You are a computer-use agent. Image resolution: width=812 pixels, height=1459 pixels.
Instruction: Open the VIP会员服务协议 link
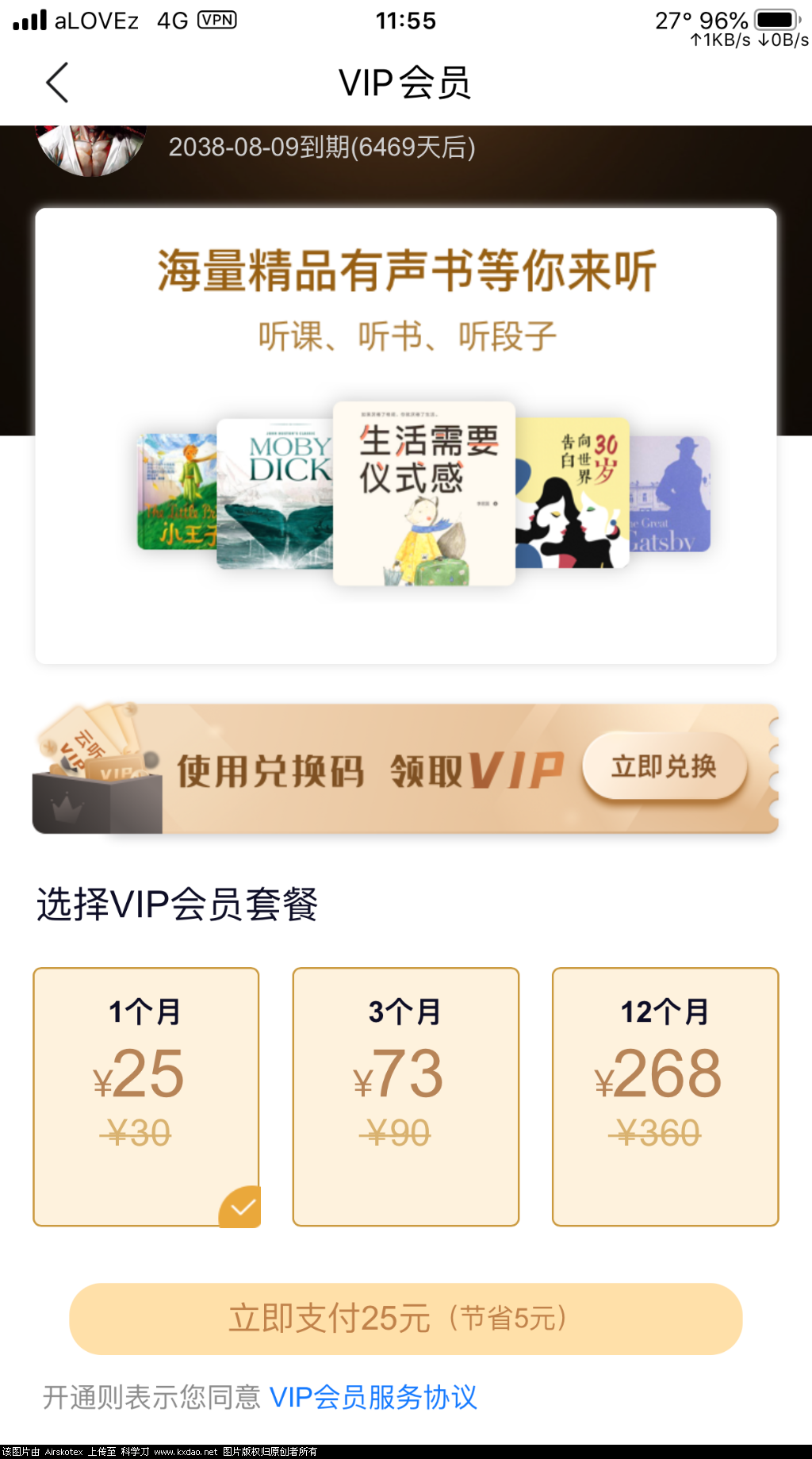[373, 1397]
